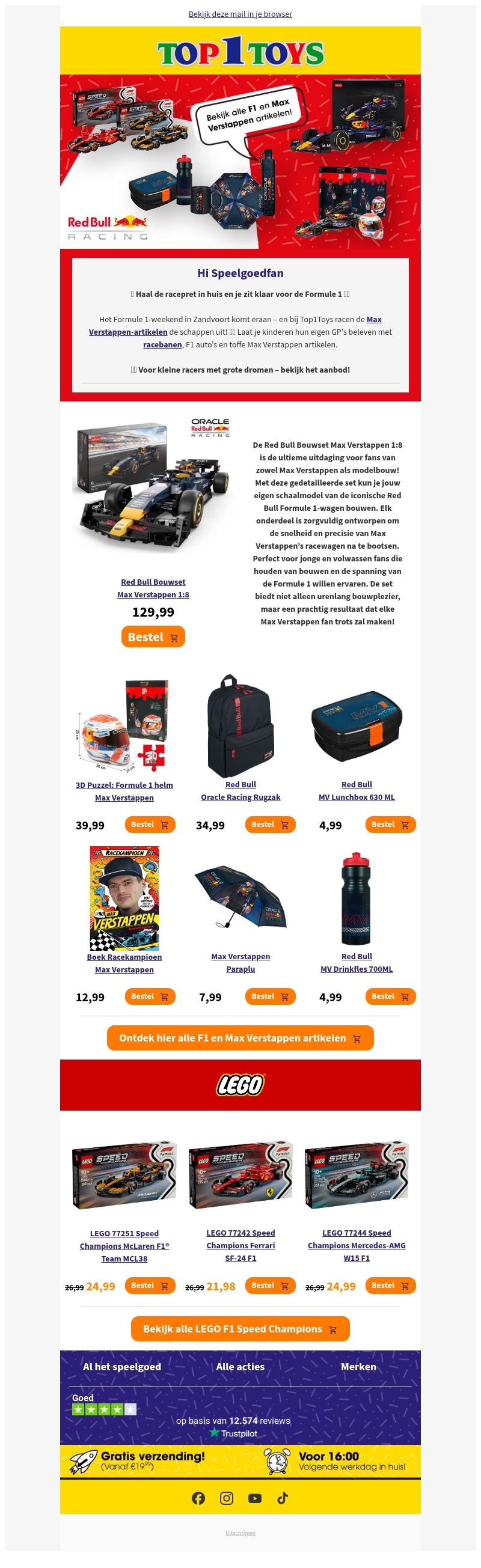Open the Facebook icon in the footer
Image resolution: width=481 pixels, height=1568 pixels.
pos(198,1498)
